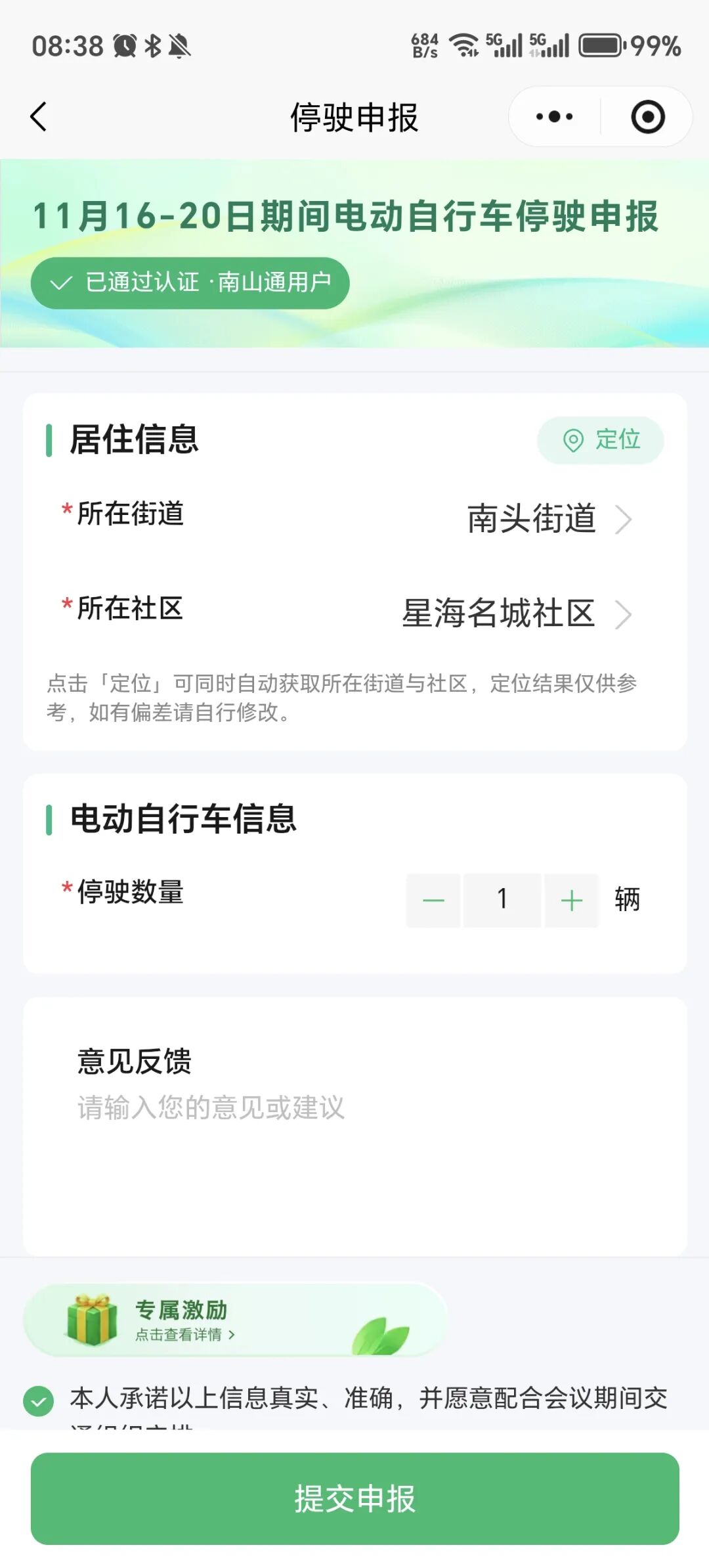Screen dimensions: 709x1568
Task: Change 所在社区 from 星海名城社区
Action: [354, 612]
